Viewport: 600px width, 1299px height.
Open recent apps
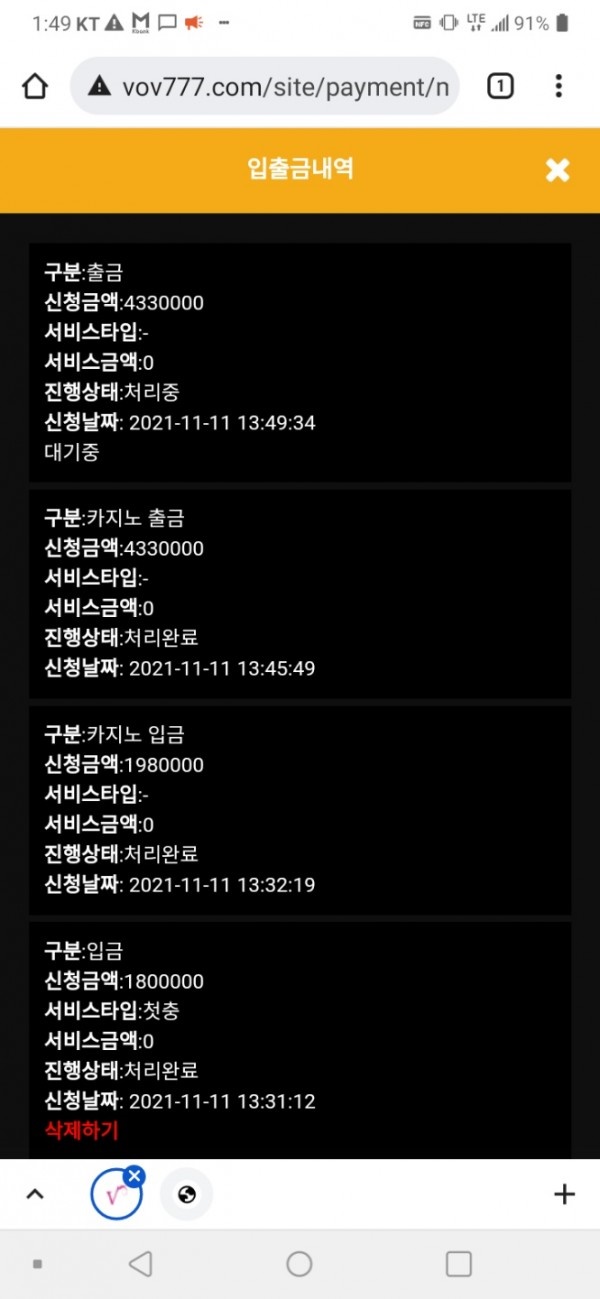pyautogui.click(x=459, y=1264)
